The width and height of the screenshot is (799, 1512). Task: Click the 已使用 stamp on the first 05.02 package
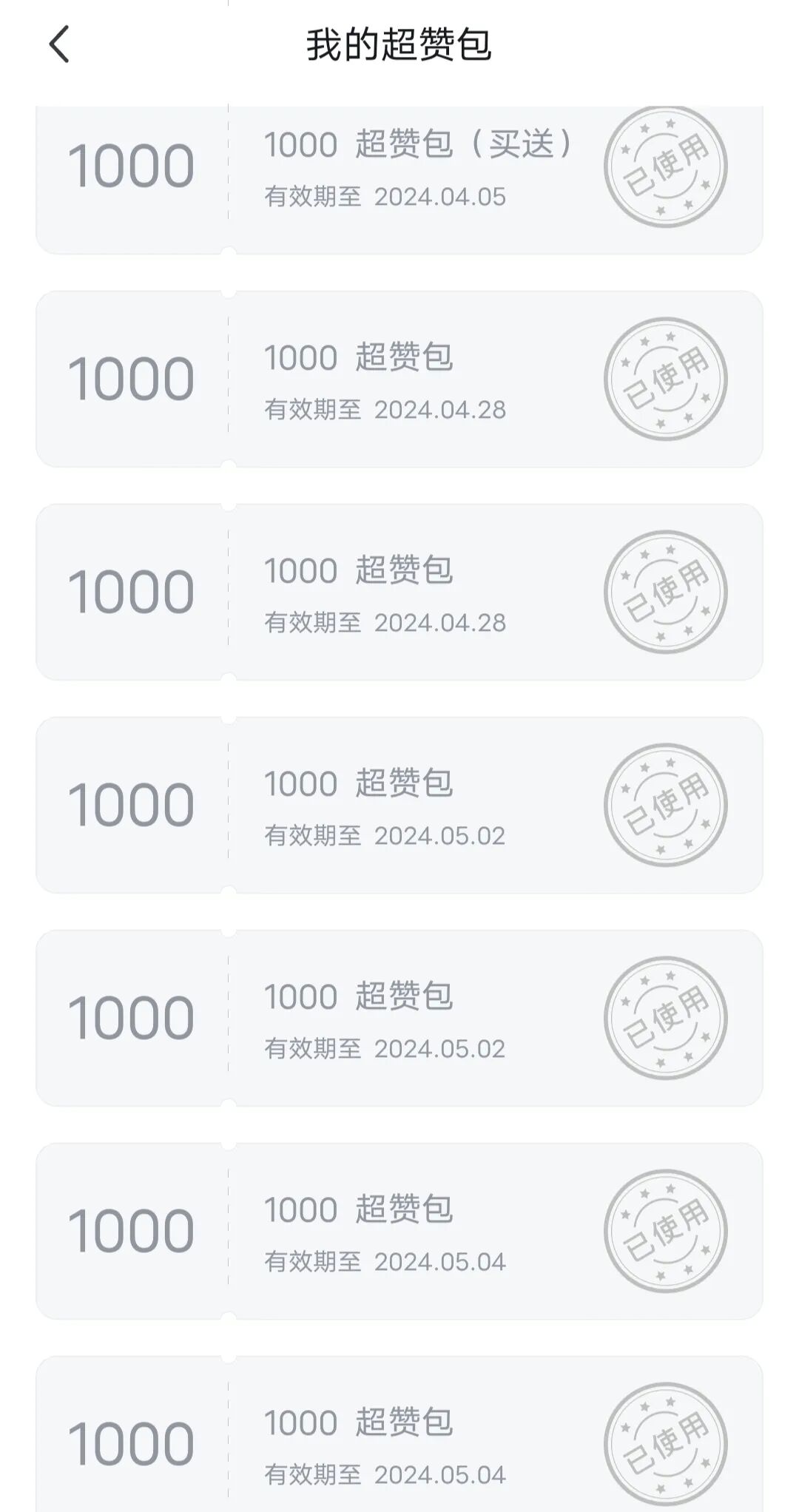point(666,803)
